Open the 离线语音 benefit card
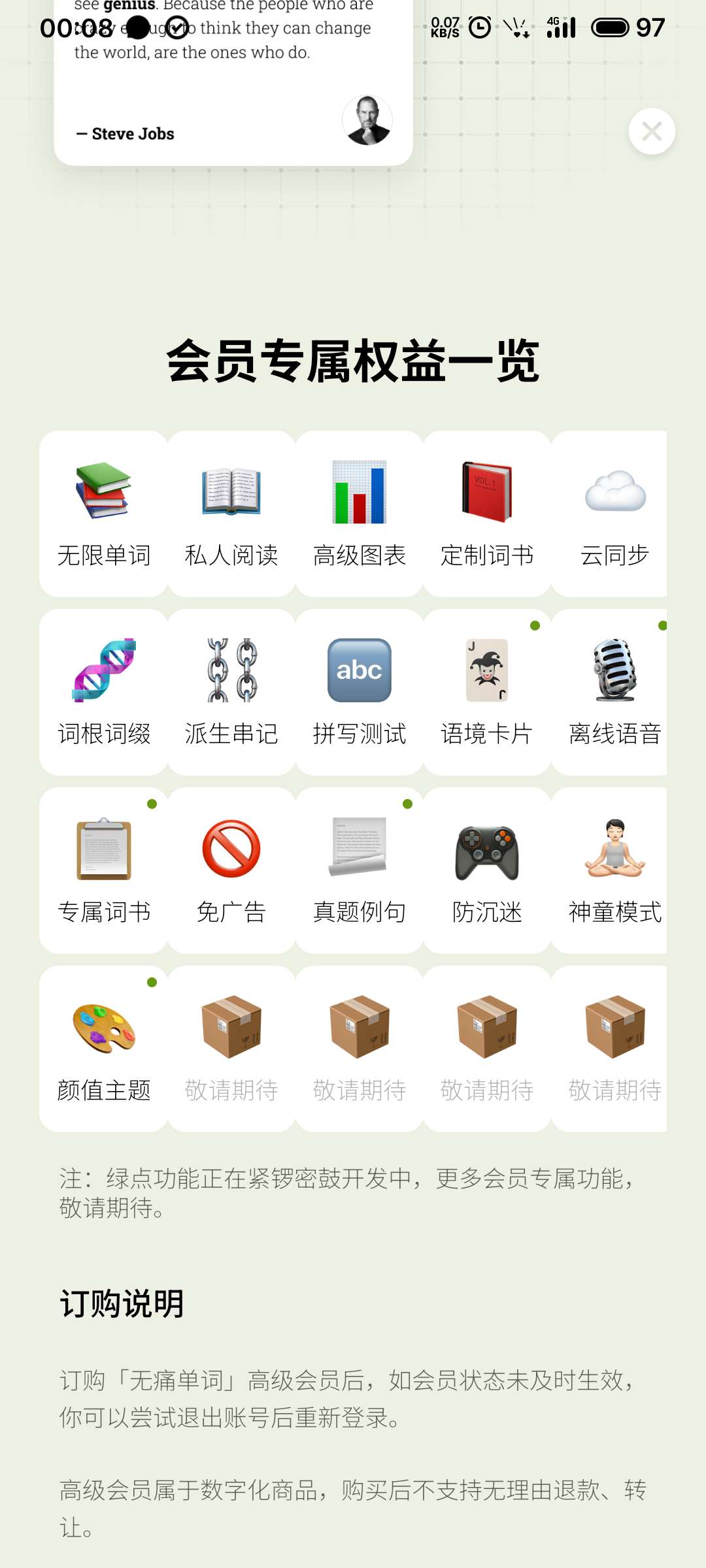 pos(613,692)
